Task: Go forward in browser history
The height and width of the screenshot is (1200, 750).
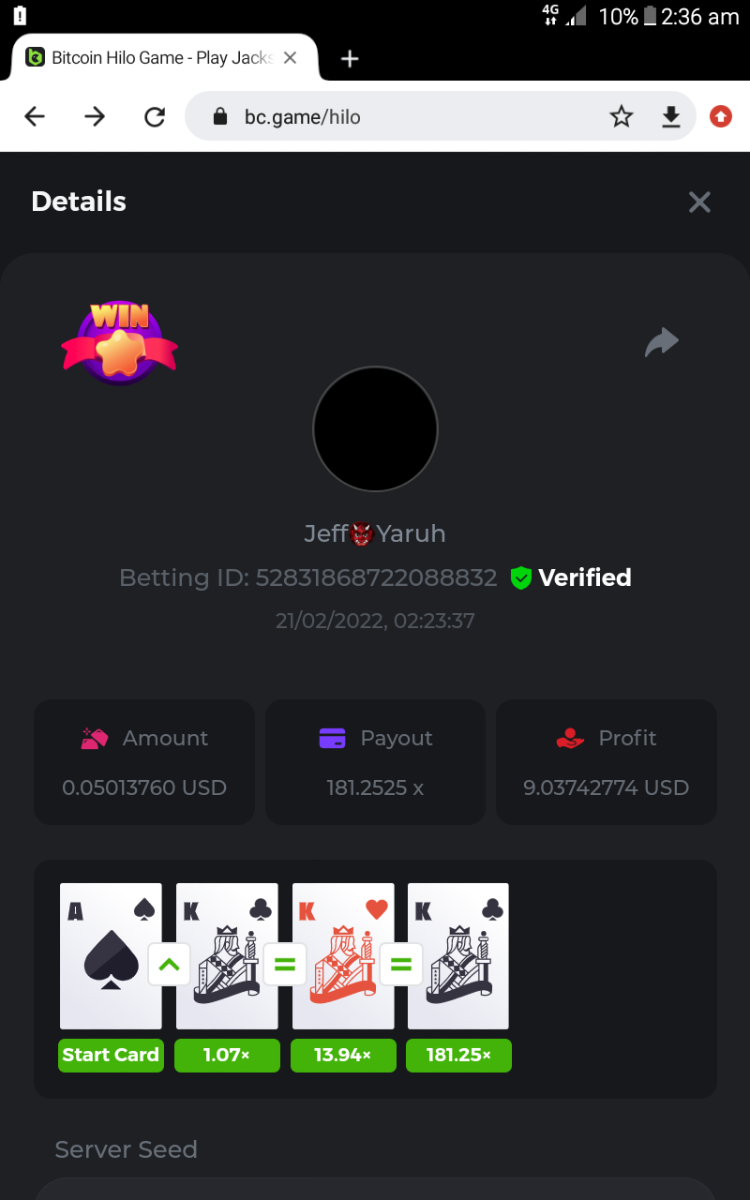Action: click(x=95, y=117)
